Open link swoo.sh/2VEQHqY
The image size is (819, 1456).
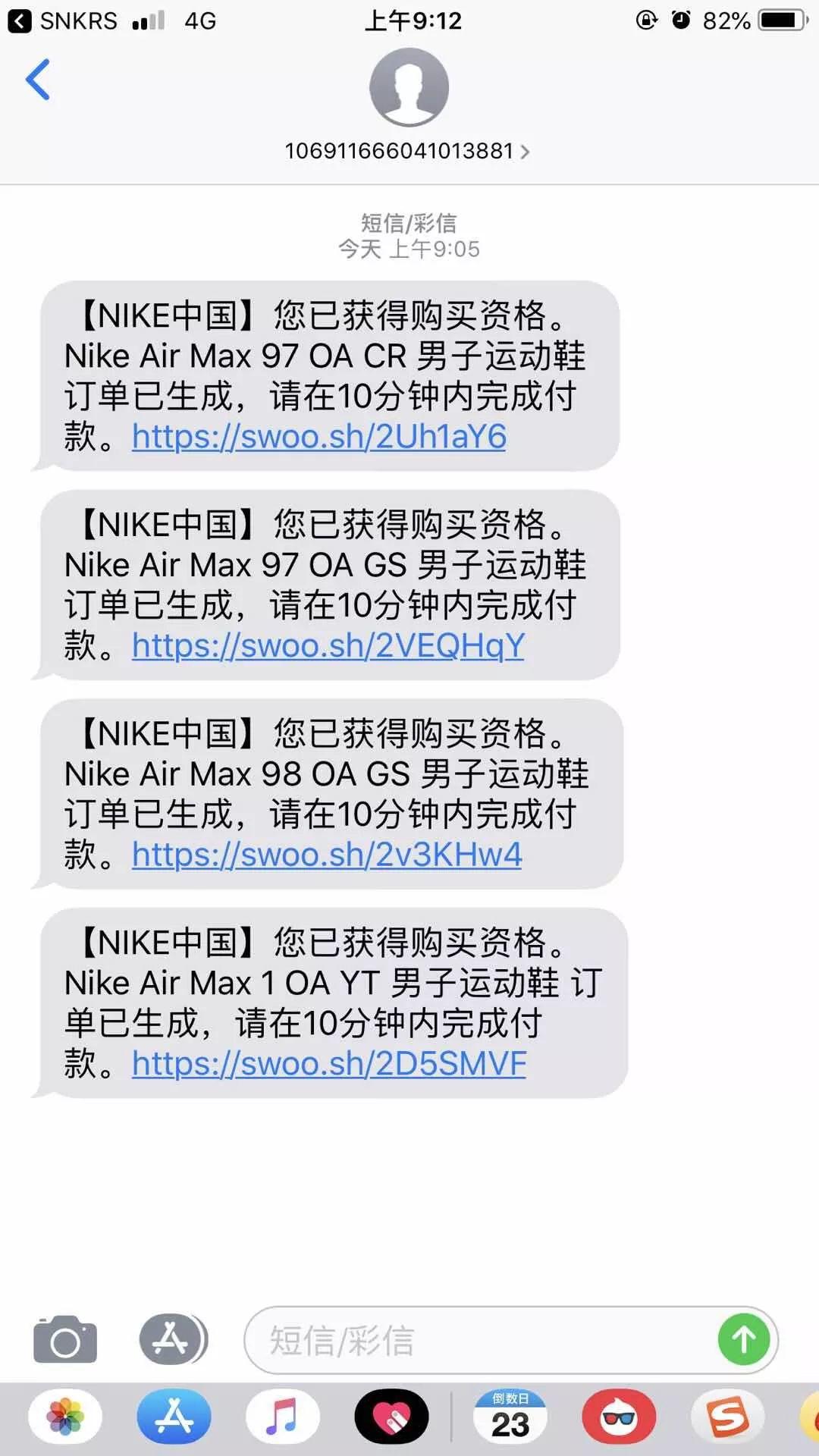(328, 646)
